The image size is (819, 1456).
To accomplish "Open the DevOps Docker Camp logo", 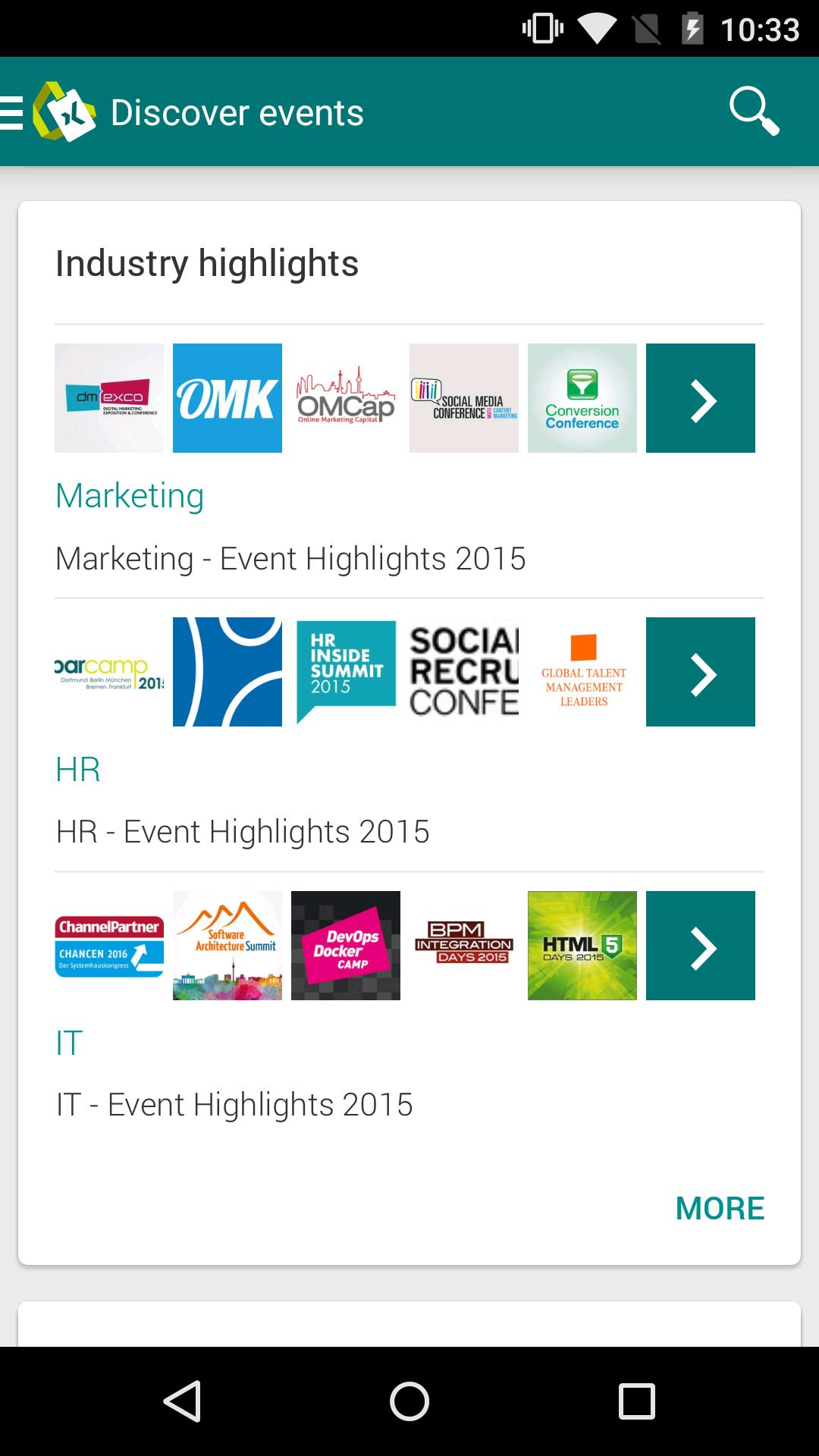I will click(x=345, y=945).
